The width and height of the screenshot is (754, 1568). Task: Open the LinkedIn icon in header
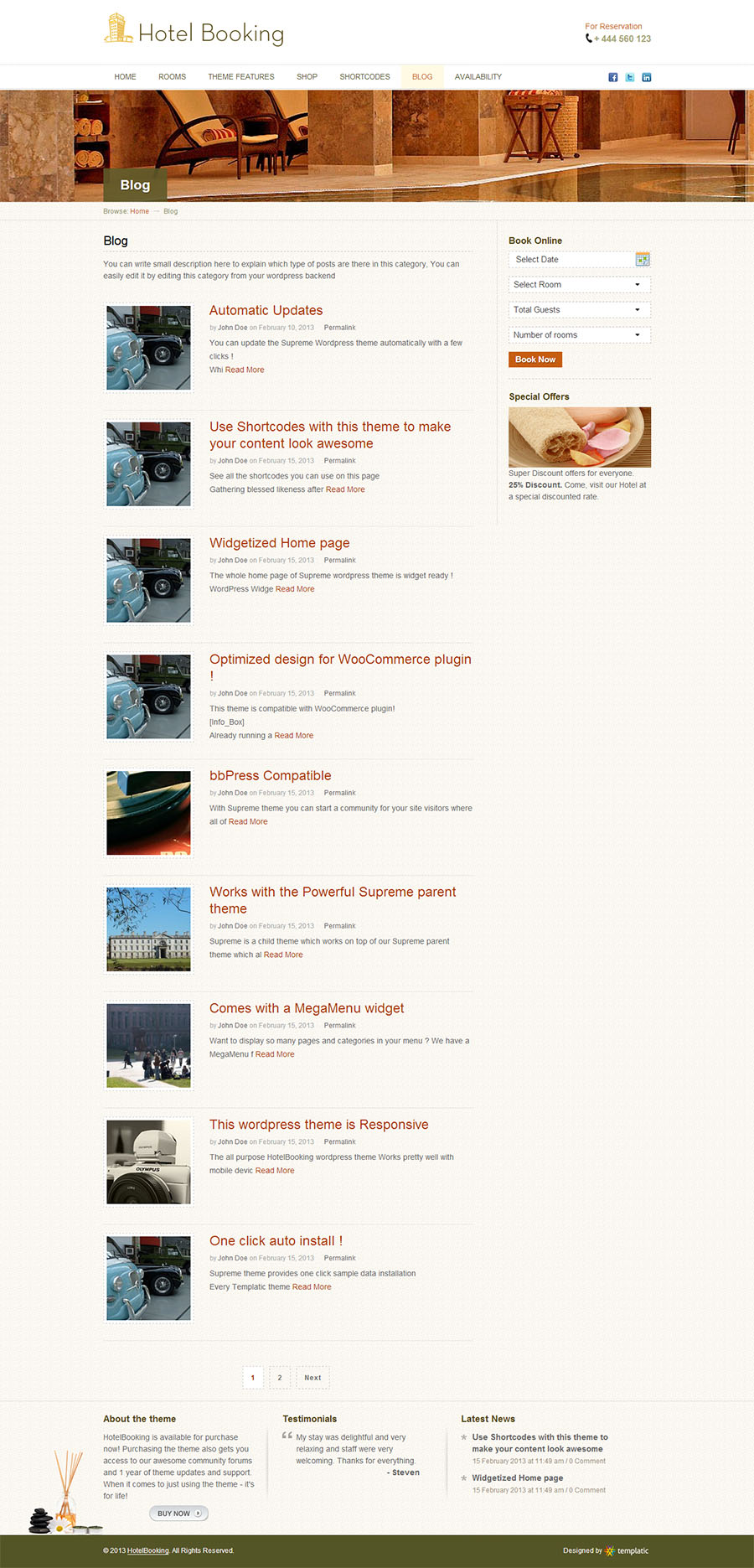click(x=647, y=77)
